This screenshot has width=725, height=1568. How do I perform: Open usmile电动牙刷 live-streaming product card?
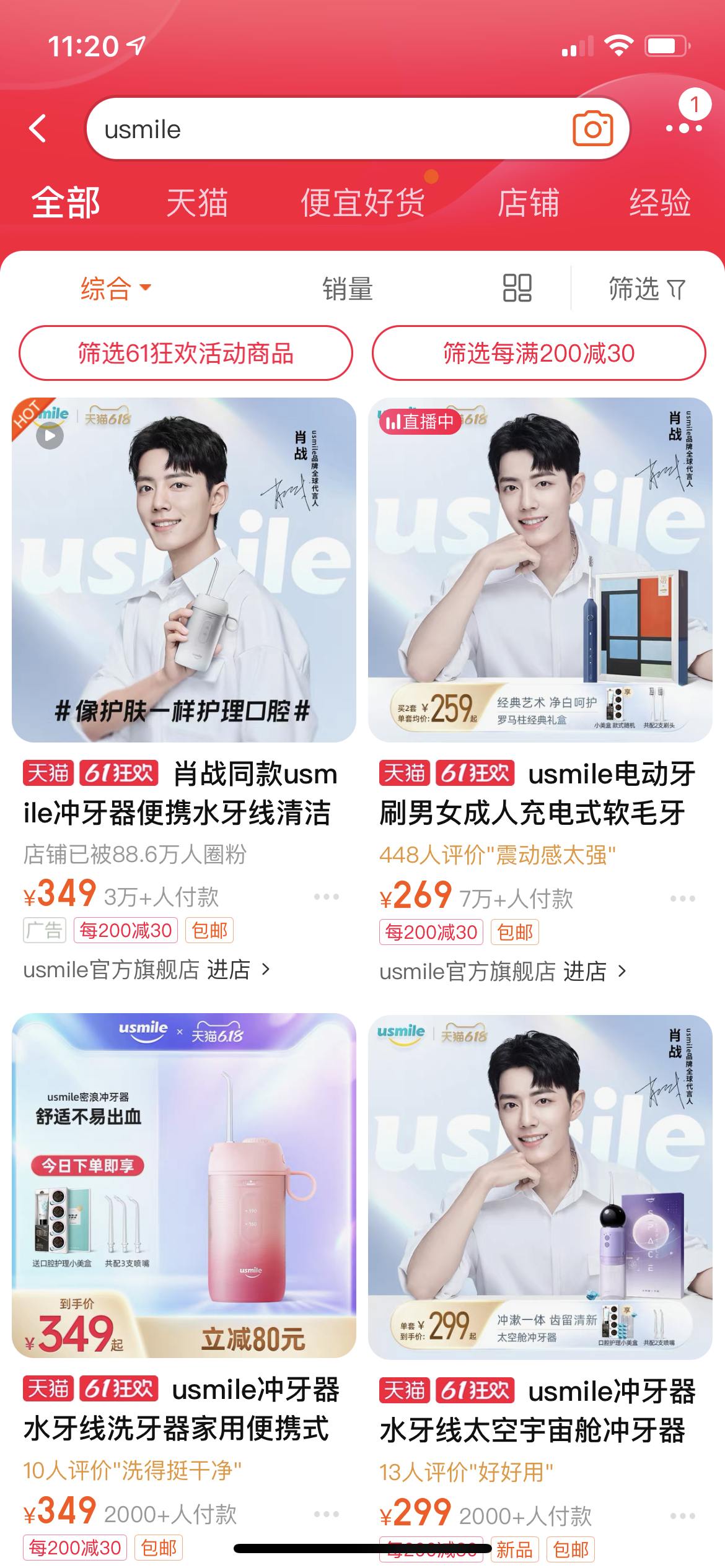[540, 570]
